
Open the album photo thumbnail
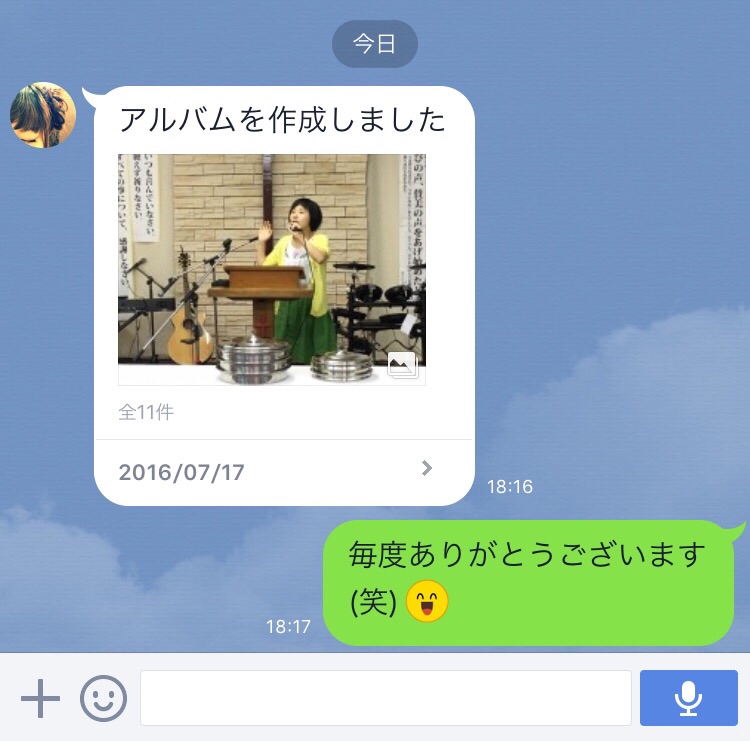(271, 269)
